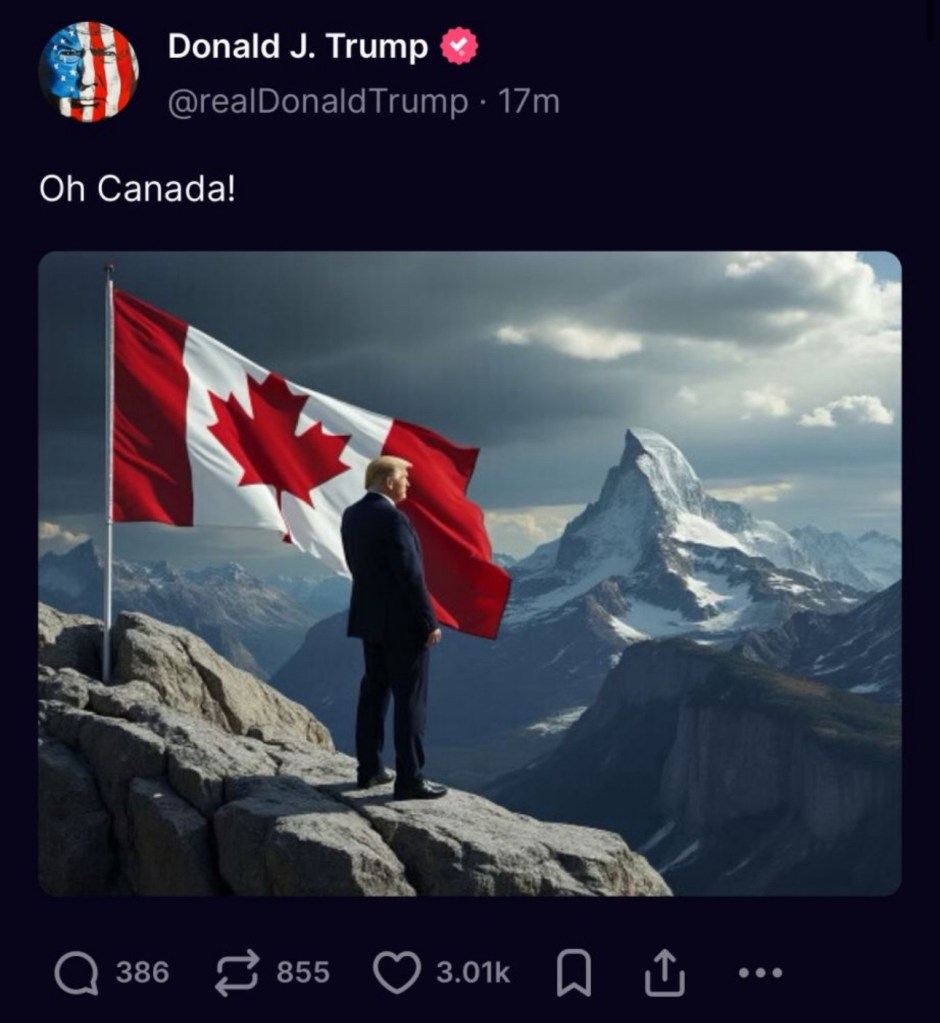Open the attached Canada flag image
940x1023 pixels.
pyautogui.click(x=469, y=573)
